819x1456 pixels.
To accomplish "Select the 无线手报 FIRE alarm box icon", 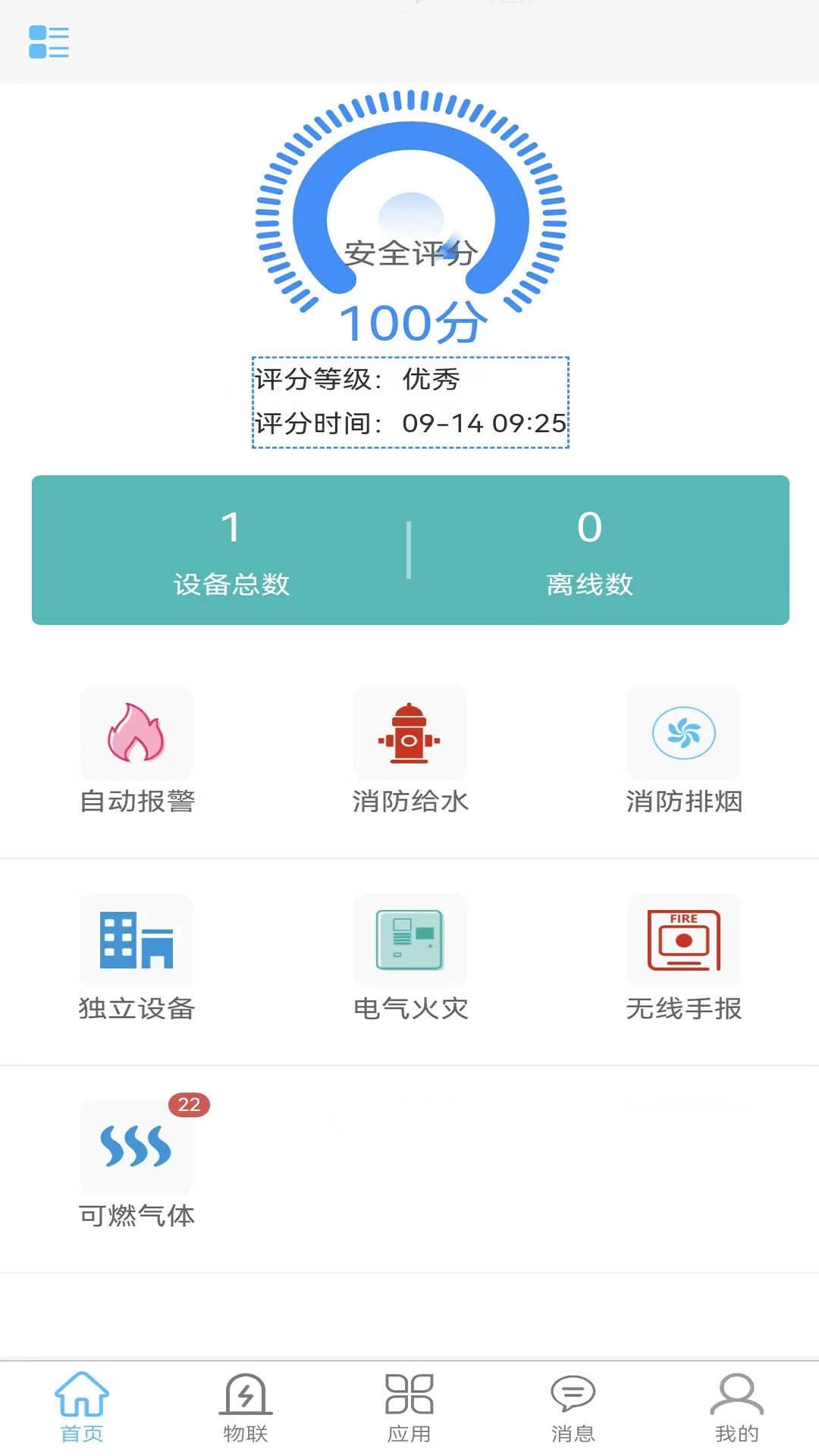I will [x=684, y=940].
